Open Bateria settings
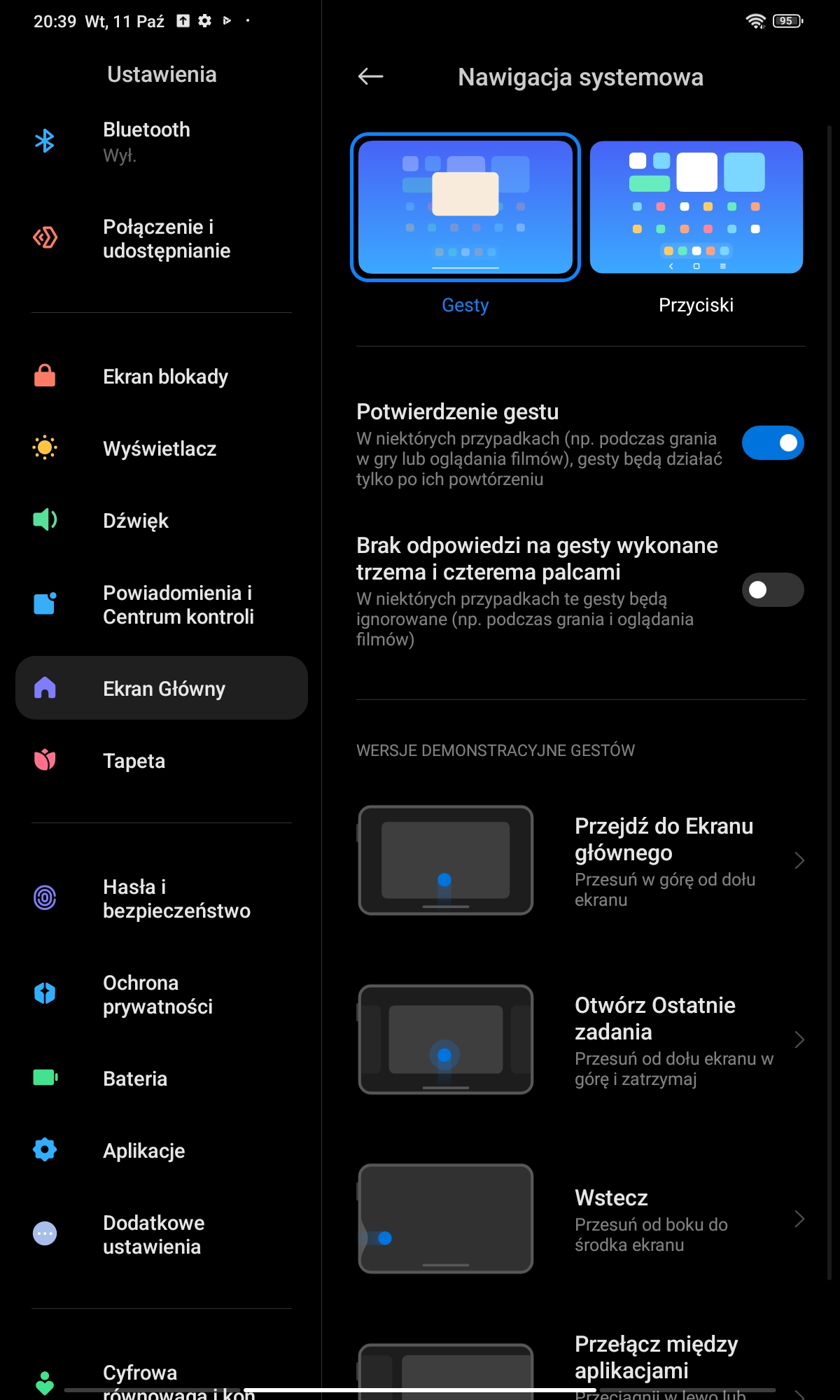 [162, 1079]
